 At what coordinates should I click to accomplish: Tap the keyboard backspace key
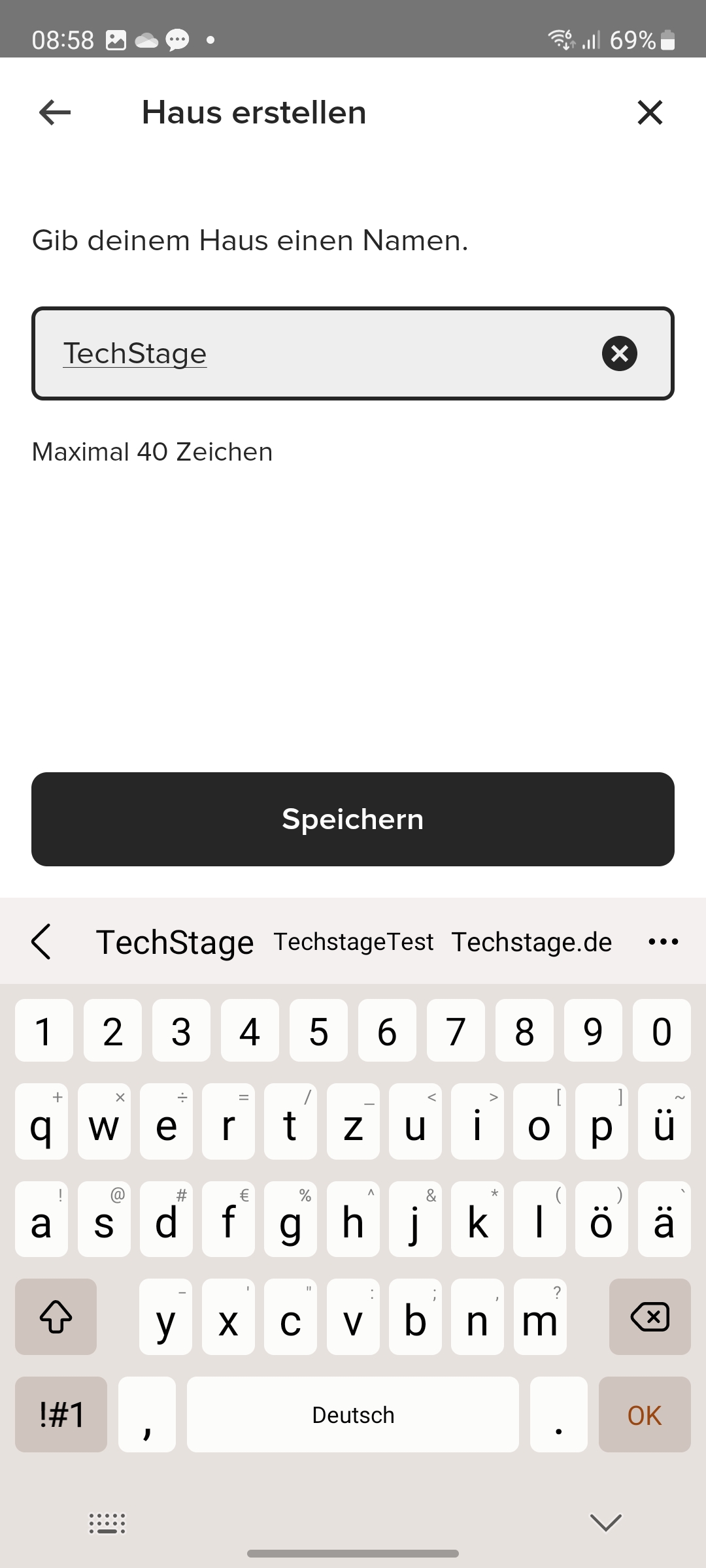[x=649, y=1316]
